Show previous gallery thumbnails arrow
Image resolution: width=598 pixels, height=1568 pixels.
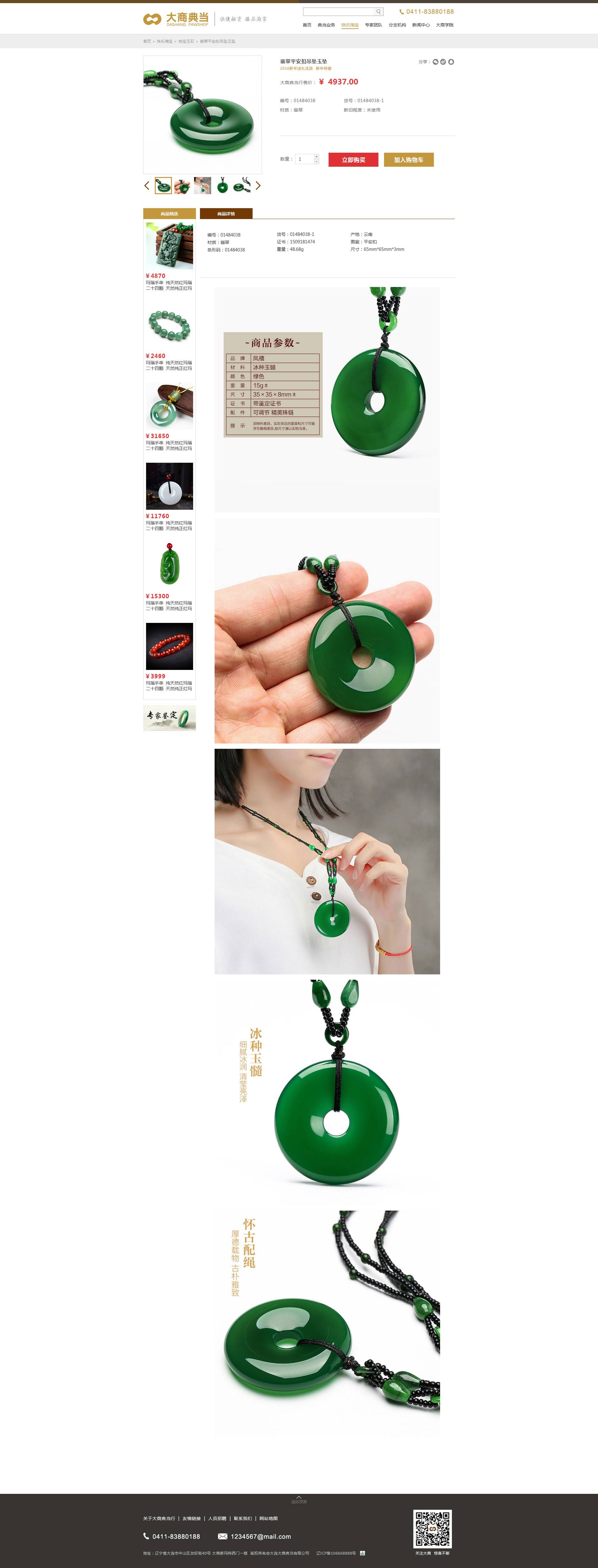point(147,186)
